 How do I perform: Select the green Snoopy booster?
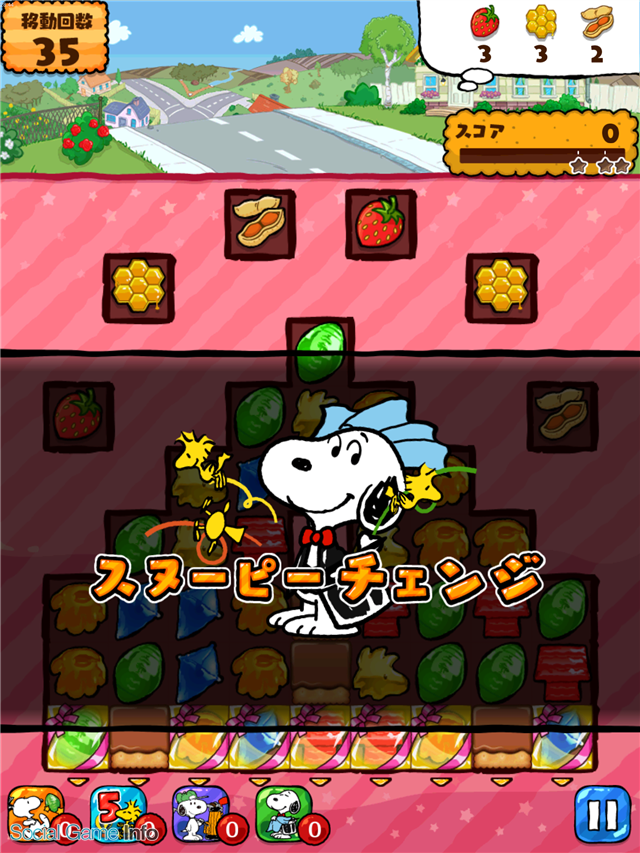[x=282, y=813]
